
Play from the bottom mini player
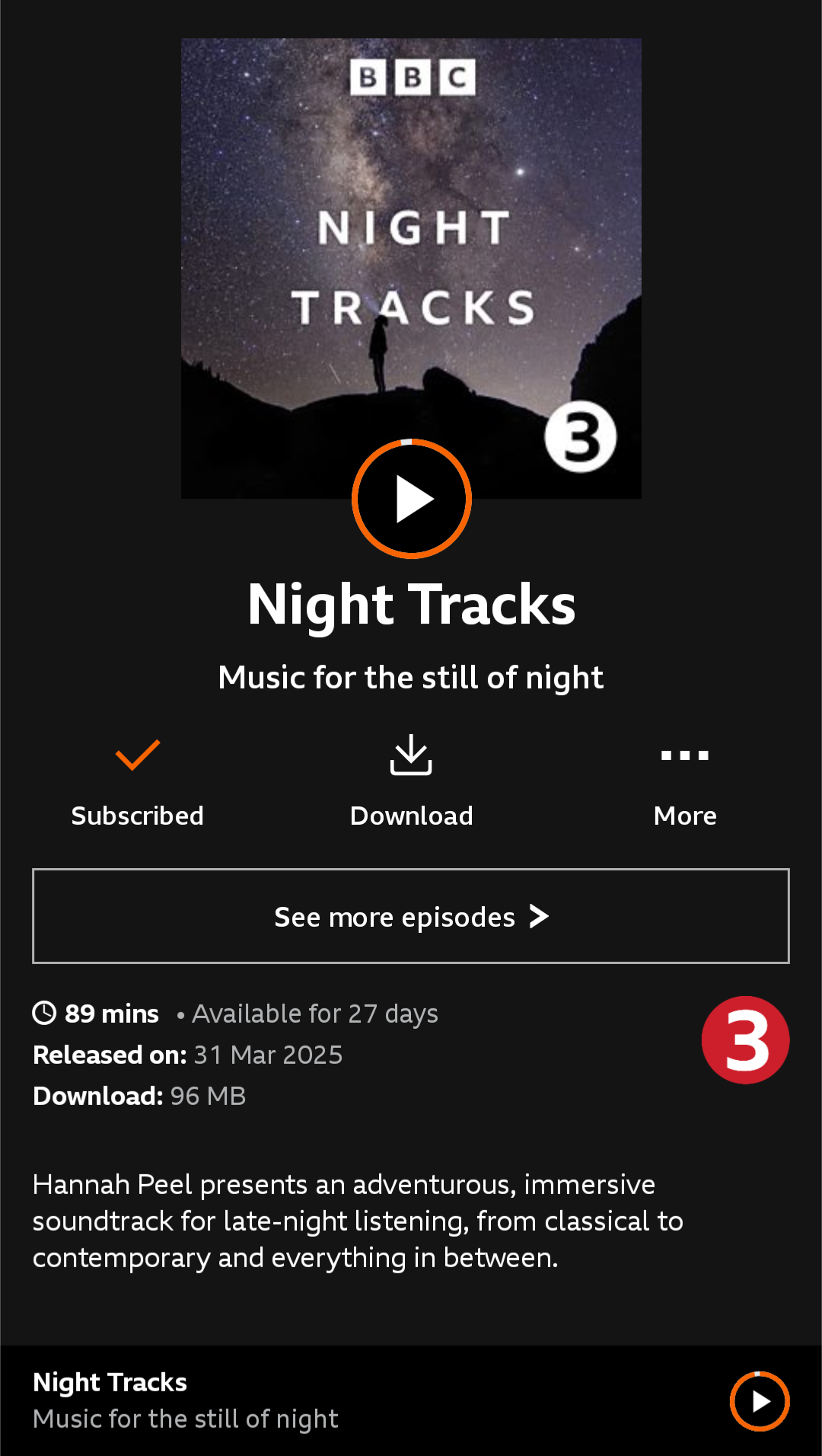point(759,1401)
